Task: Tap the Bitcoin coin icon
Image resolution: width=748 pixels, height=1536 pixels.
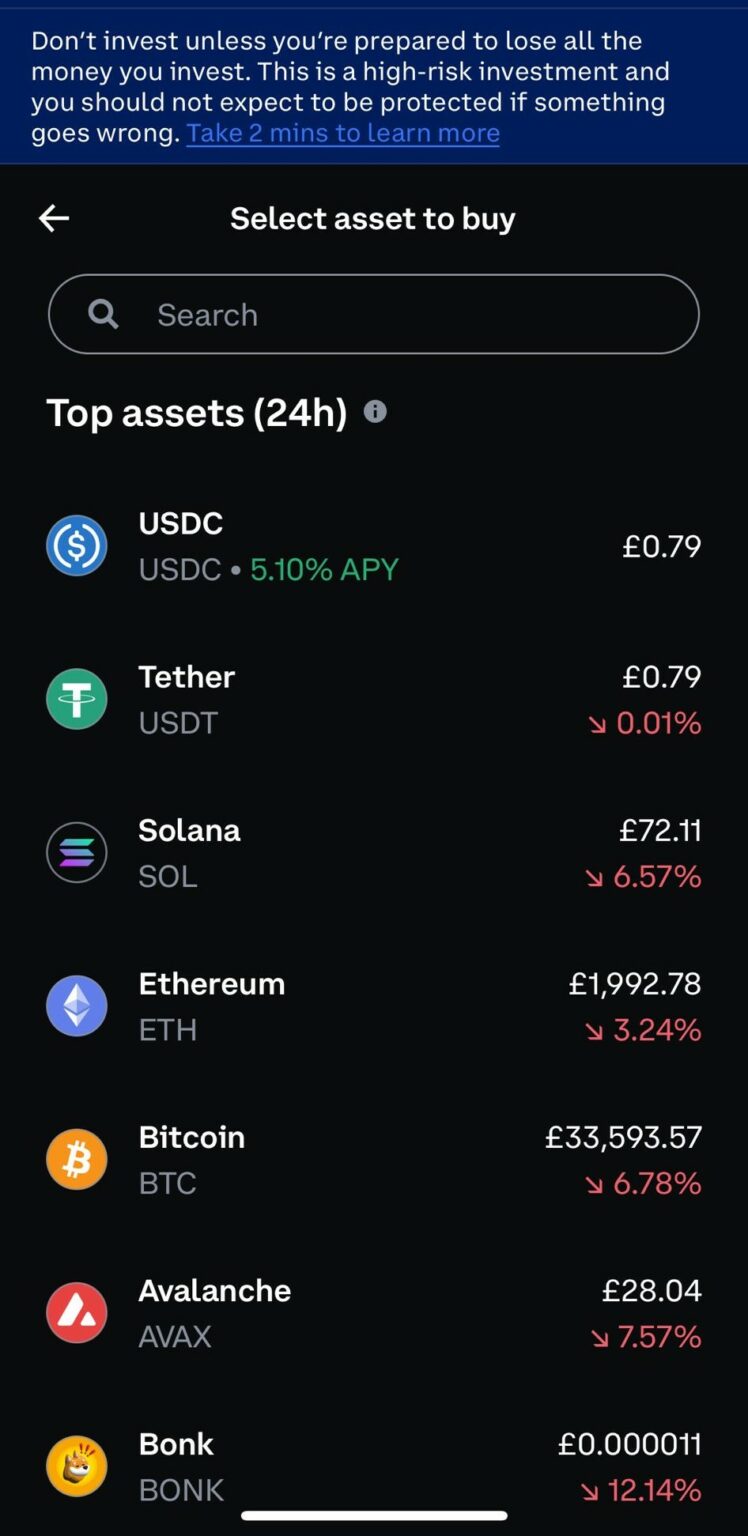Action: (77, 1159)
